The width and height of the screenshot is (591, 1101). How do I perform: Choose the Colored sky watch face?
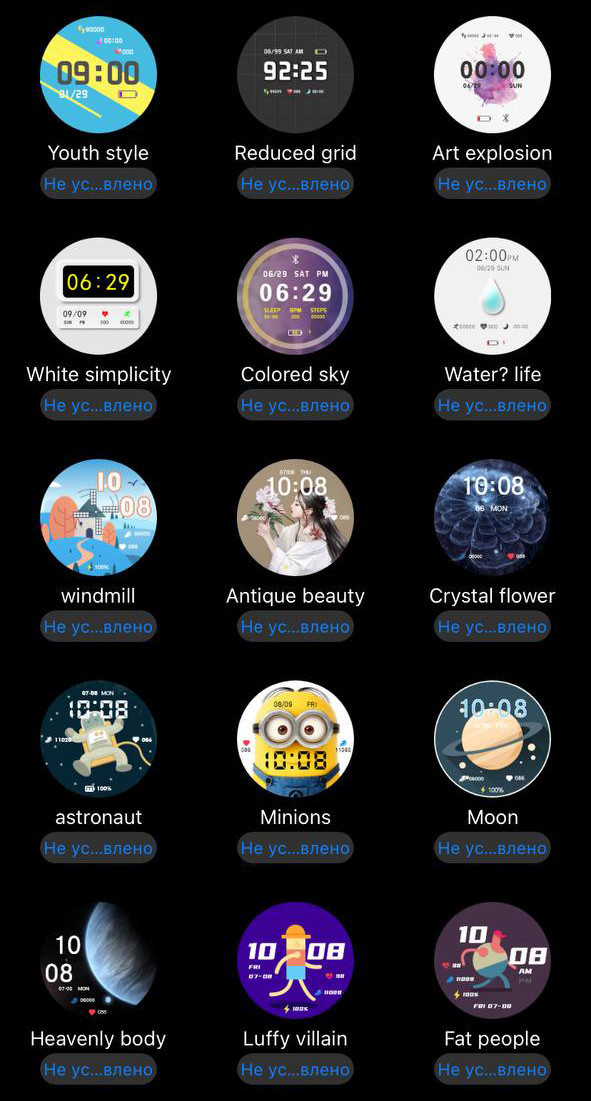pos(296,296)
